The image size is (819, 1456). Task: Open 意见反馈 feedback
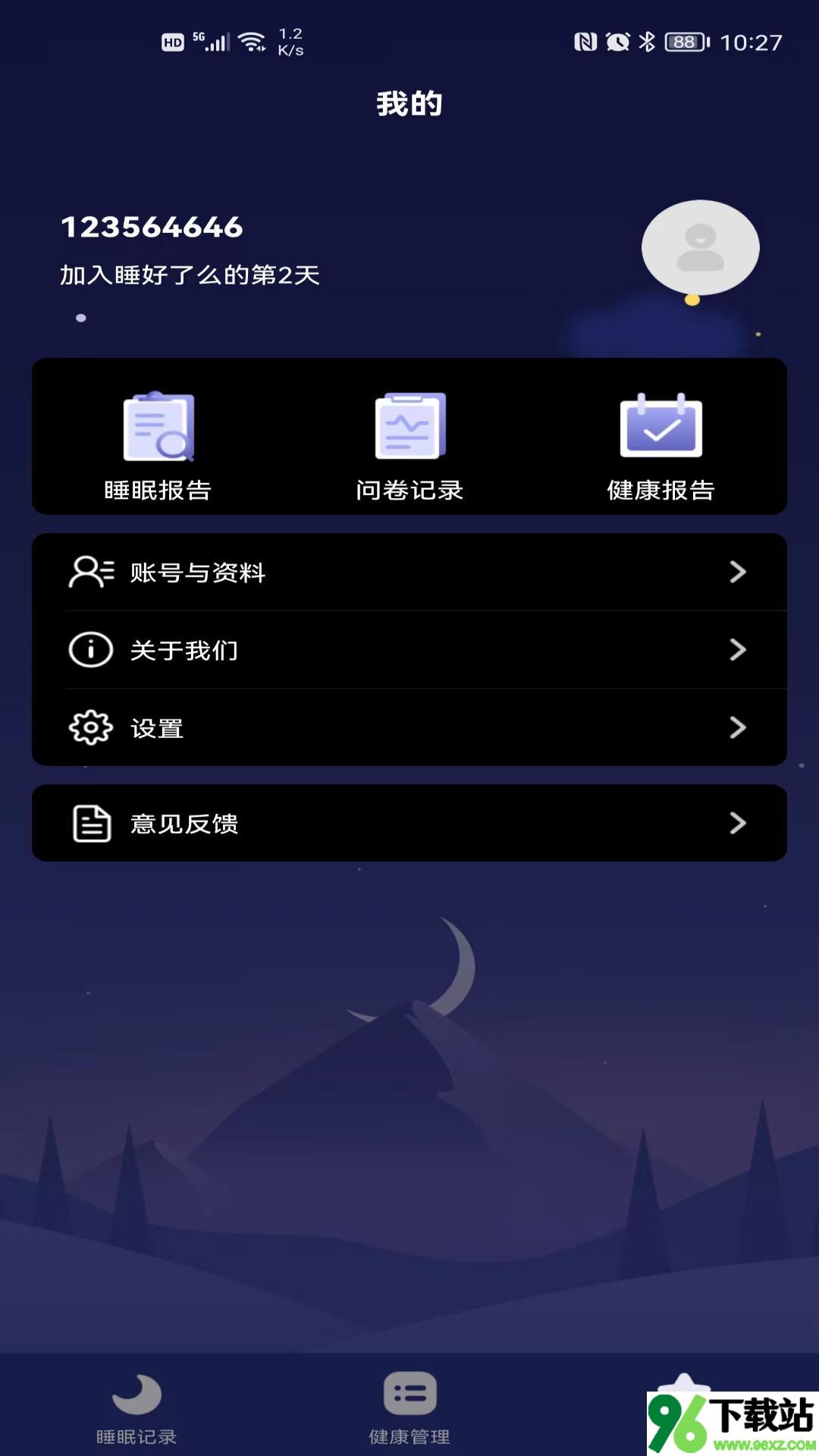(x=409, y=824)
